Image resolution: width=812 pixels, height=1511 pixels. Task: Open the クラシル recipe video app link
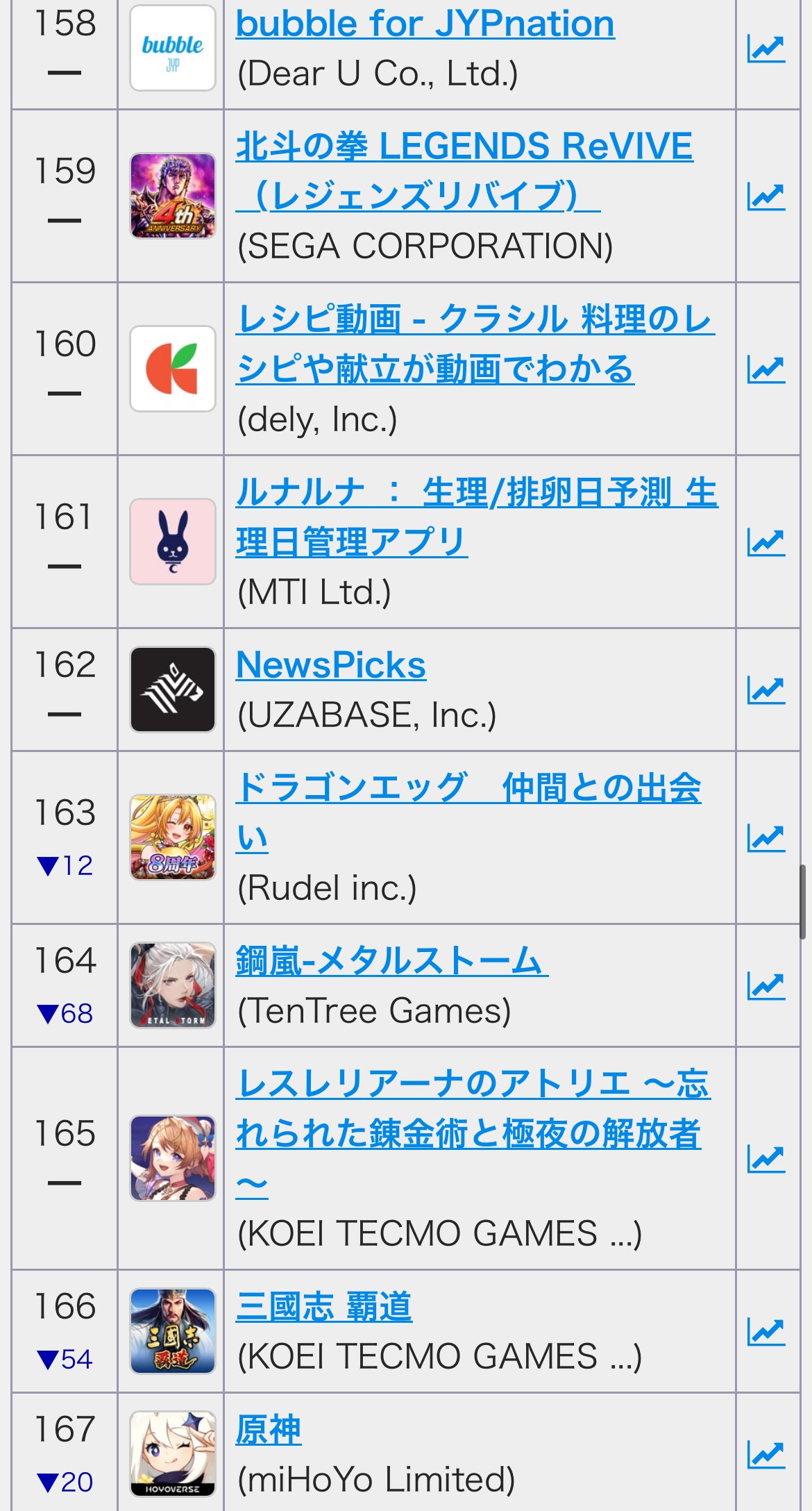pyautogui.click(x=475, y=344)
